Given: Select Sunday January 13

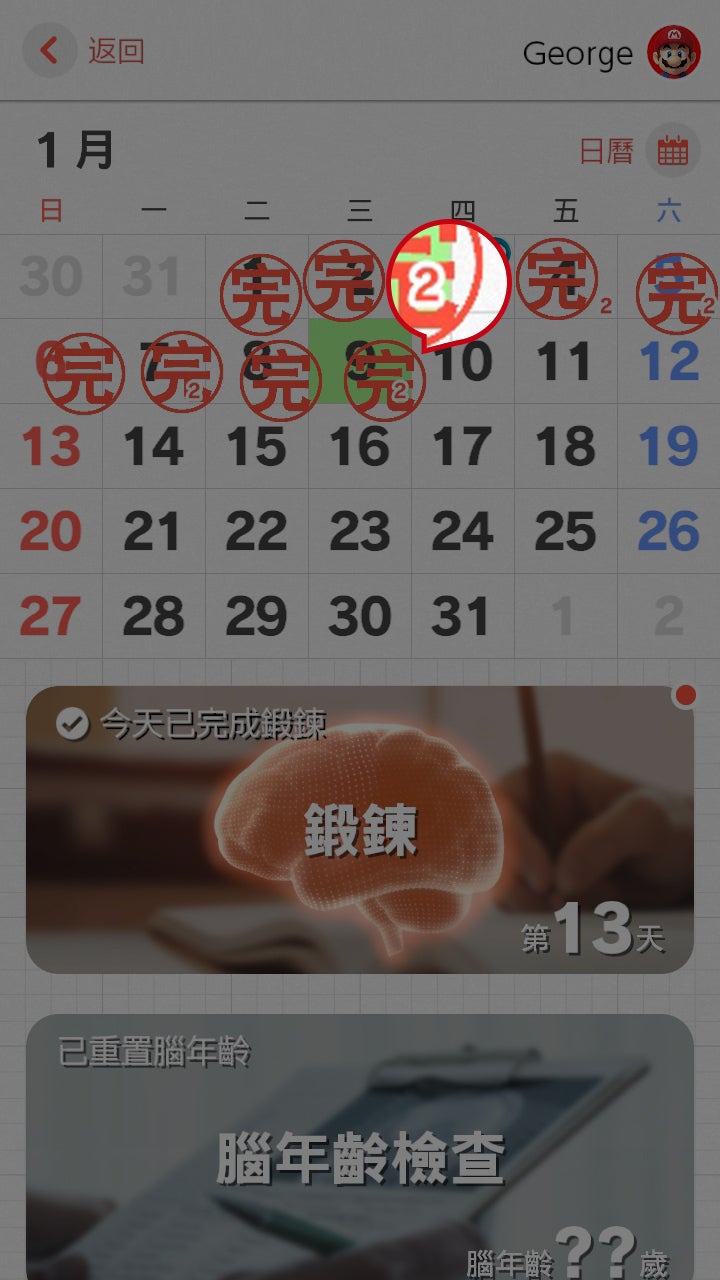Looking at the screenshot, I should (51, 447).
